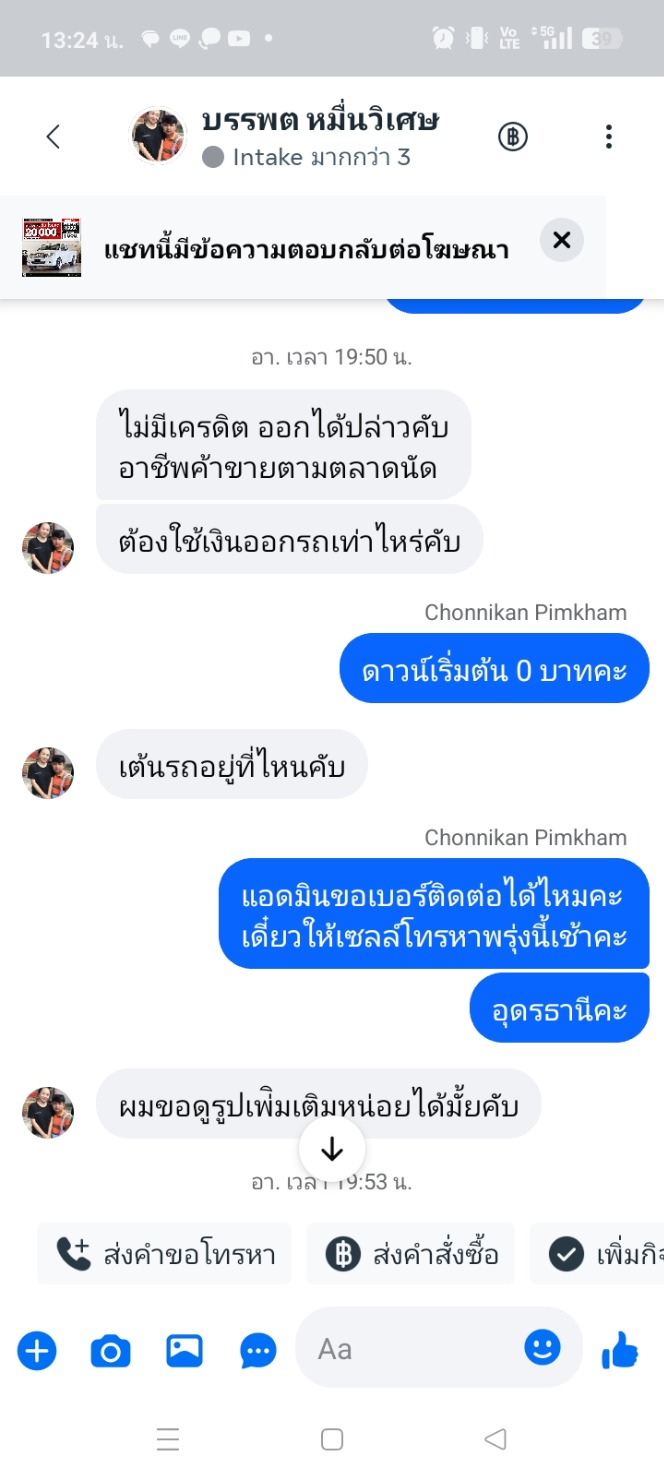Open saved replies speech bubble icon
The width and height of the screenshot is (664, 1480).
[259, 1351]
